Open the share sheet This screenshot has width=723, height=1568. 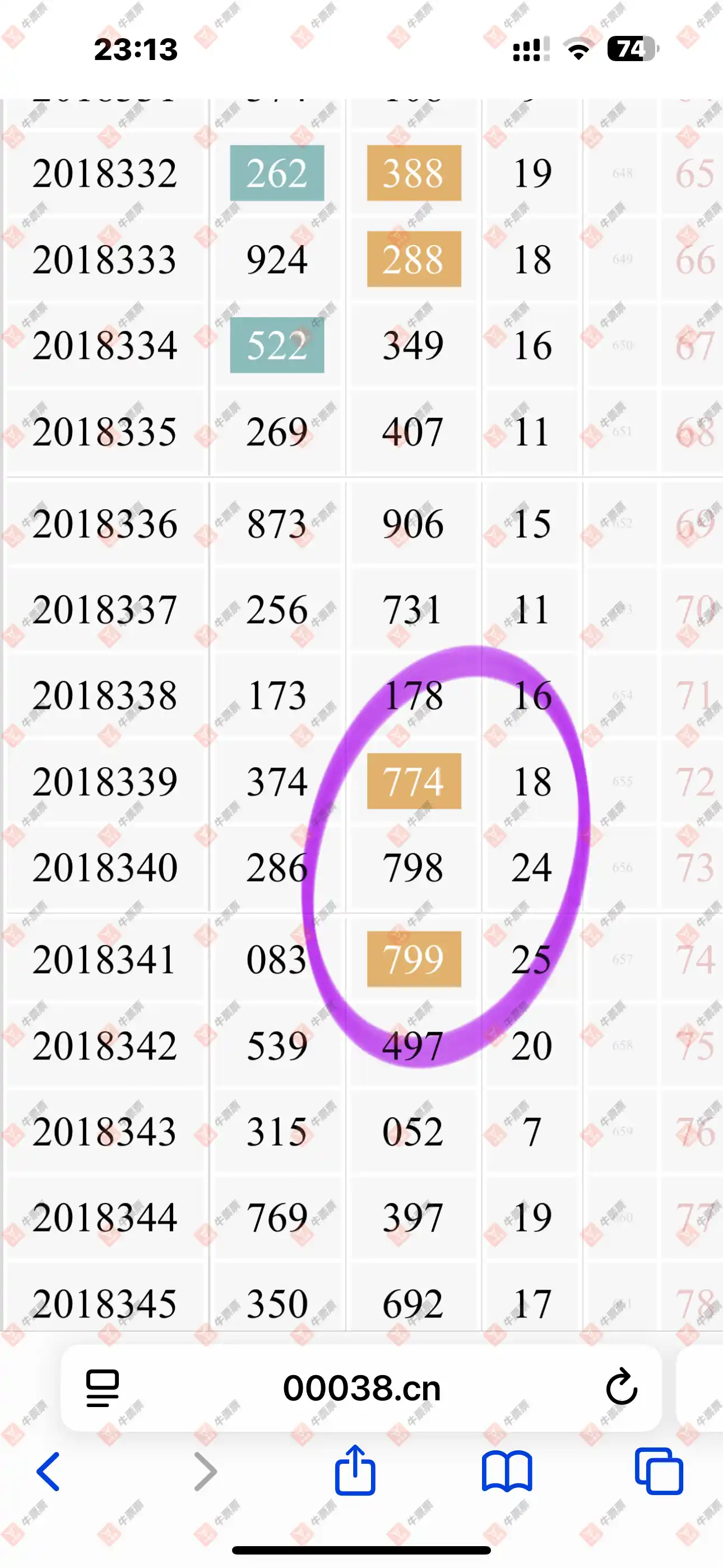pos(355,1469)
